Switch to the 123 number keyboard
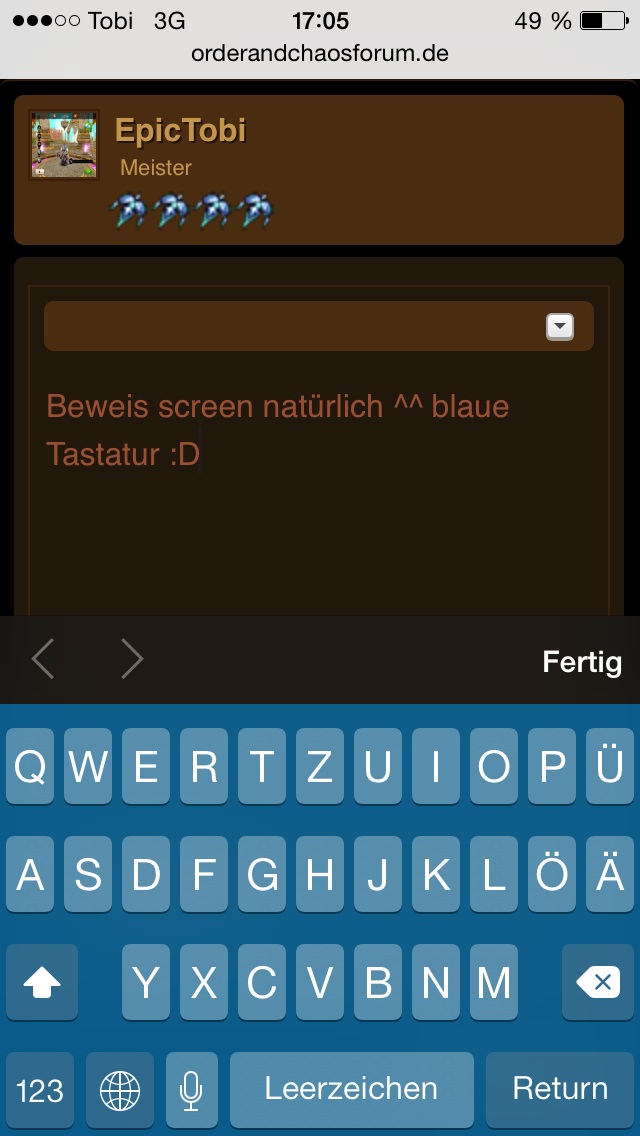 (x=40, y=1088)
